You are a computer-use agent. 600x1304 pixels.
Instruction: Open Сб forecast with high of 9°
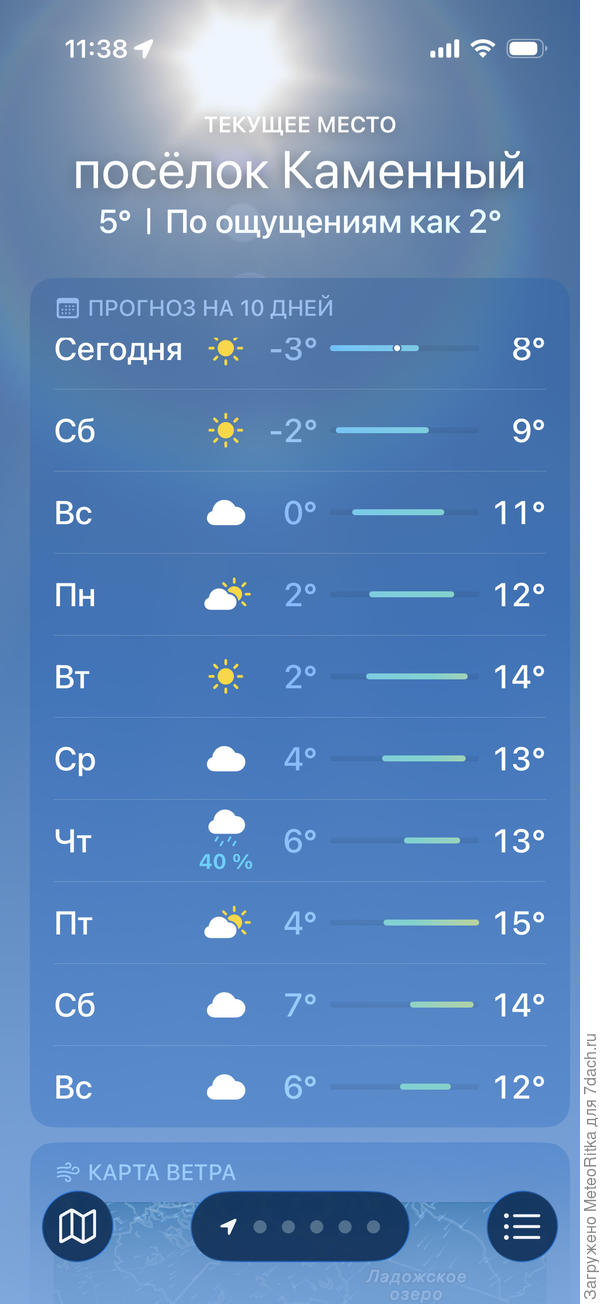coord(300,431)
